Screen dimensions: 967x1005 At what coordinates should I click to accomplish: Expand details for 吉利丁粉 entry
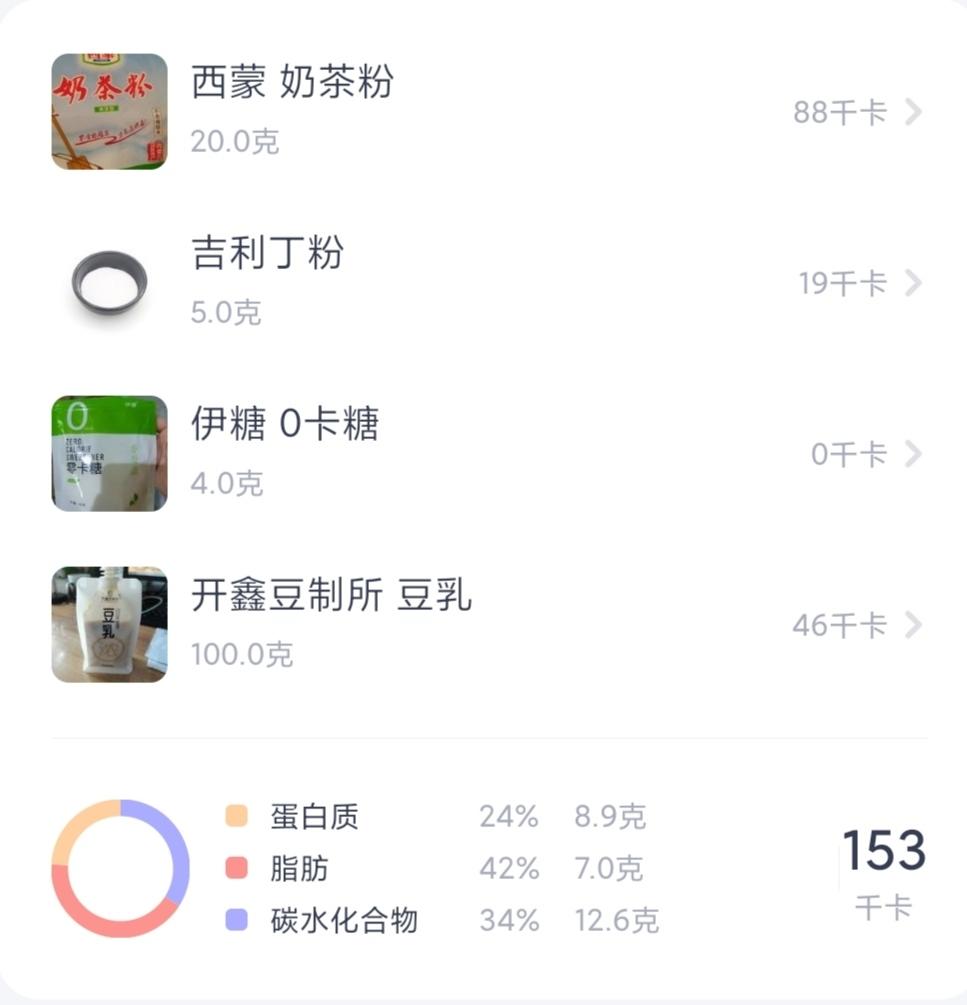click(x=912, y=283)
